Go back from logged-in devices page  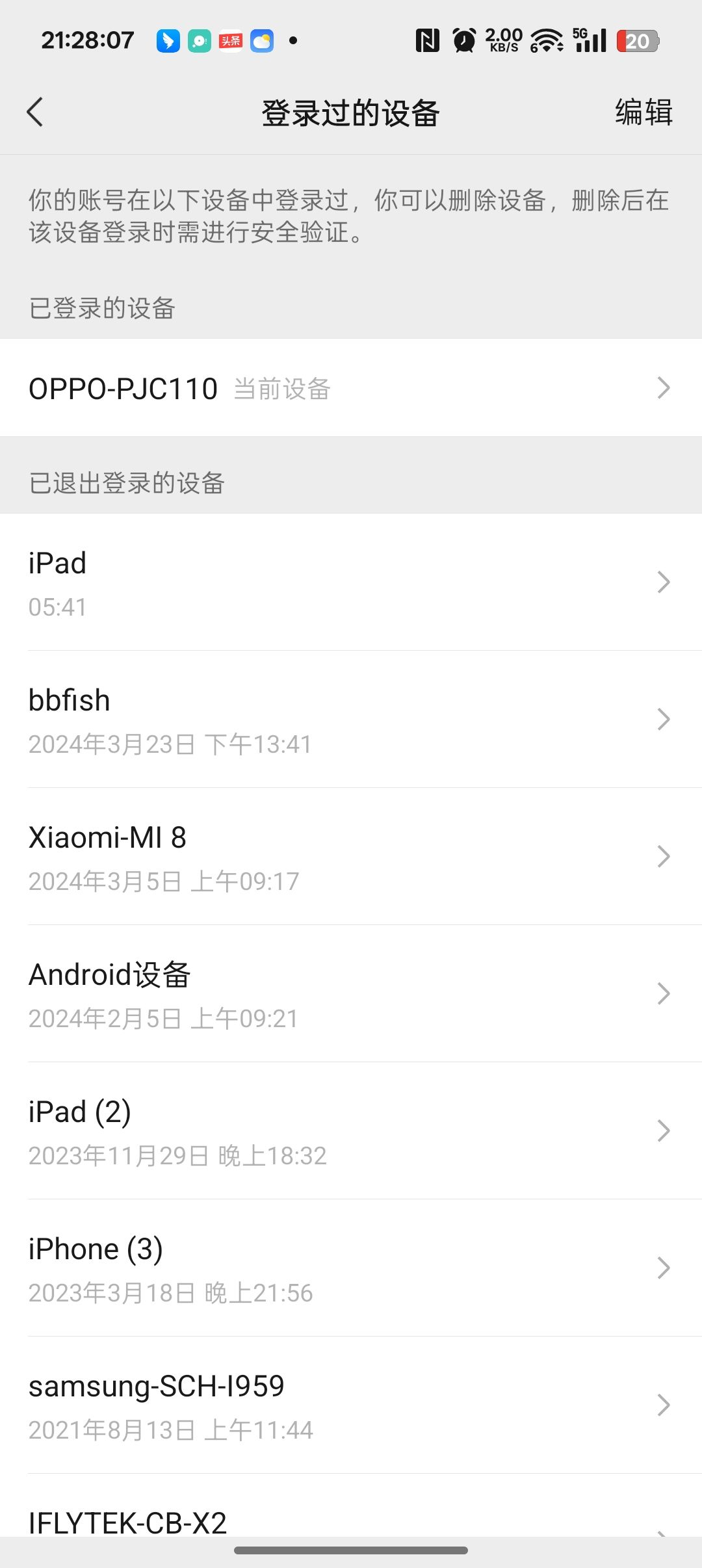tap(35, 112)
